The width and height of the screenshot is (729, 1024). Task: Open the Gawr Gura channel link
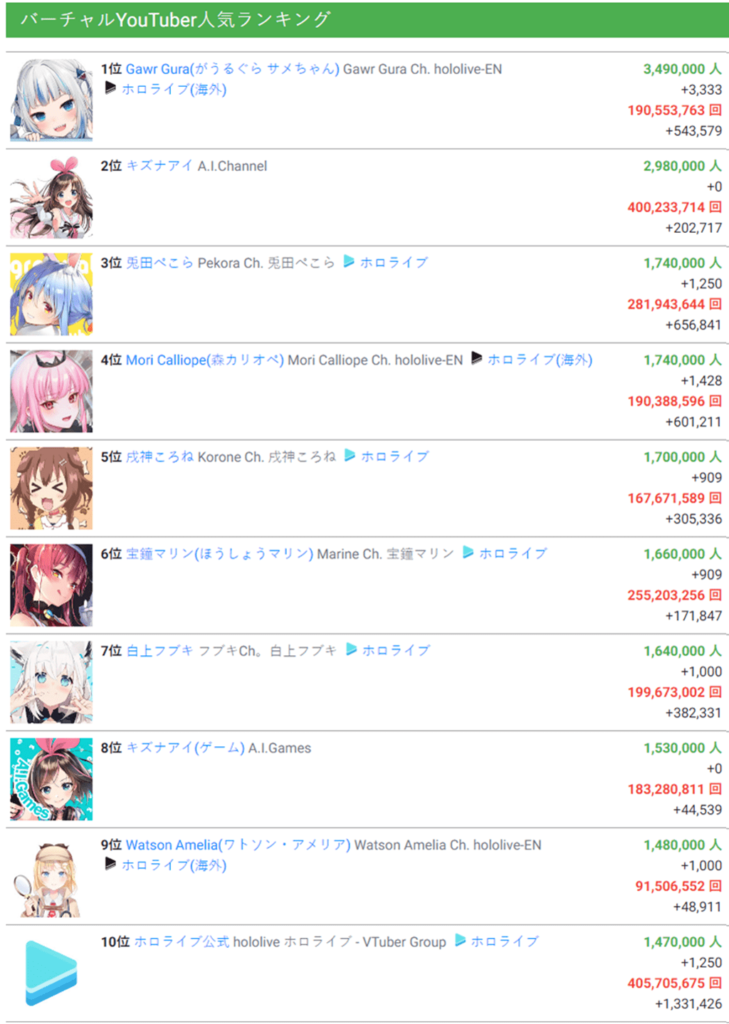[232, 69]
